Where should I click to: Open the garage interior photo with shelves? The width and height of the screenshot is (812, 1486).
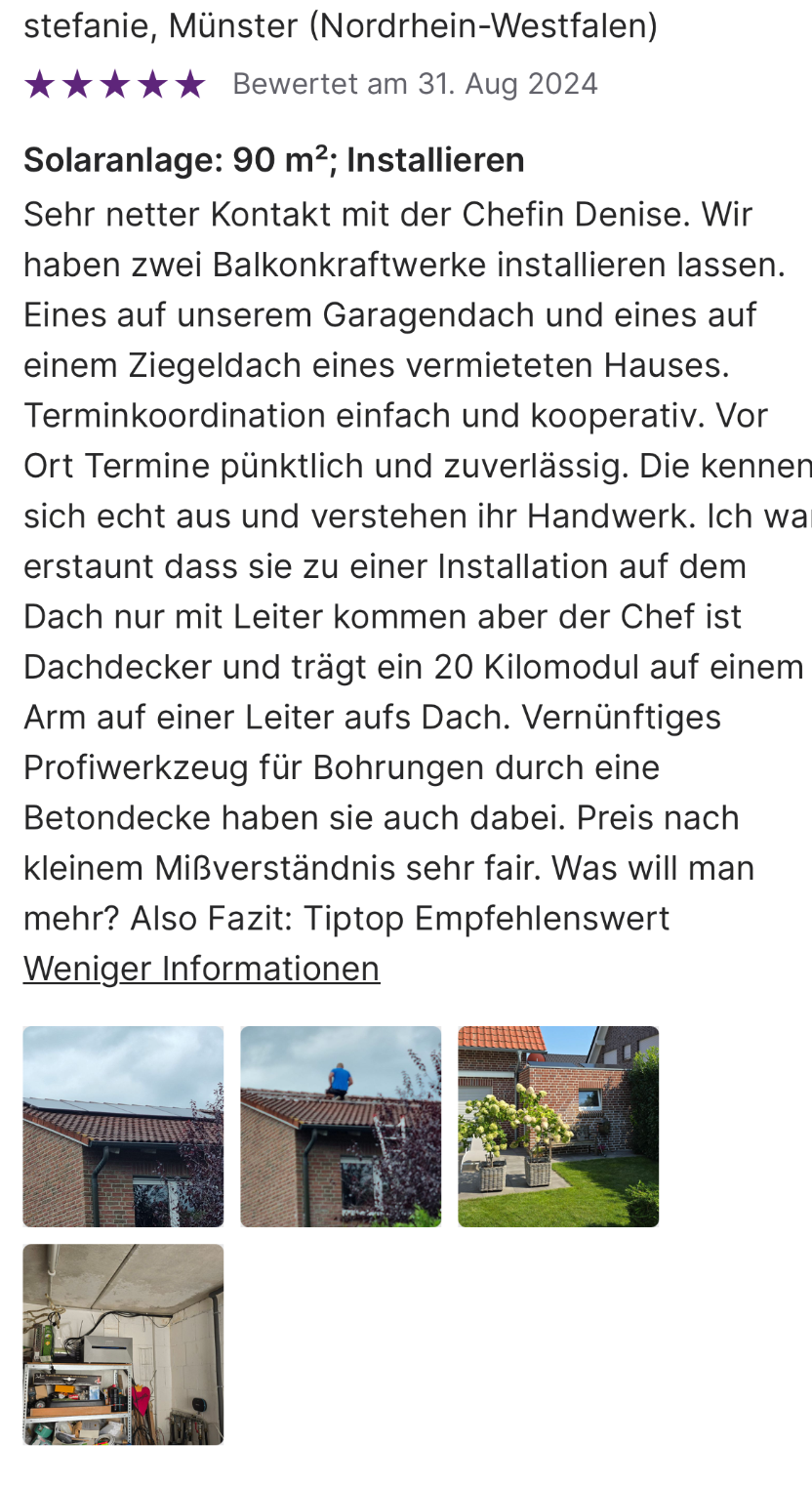pos(123,1344)
